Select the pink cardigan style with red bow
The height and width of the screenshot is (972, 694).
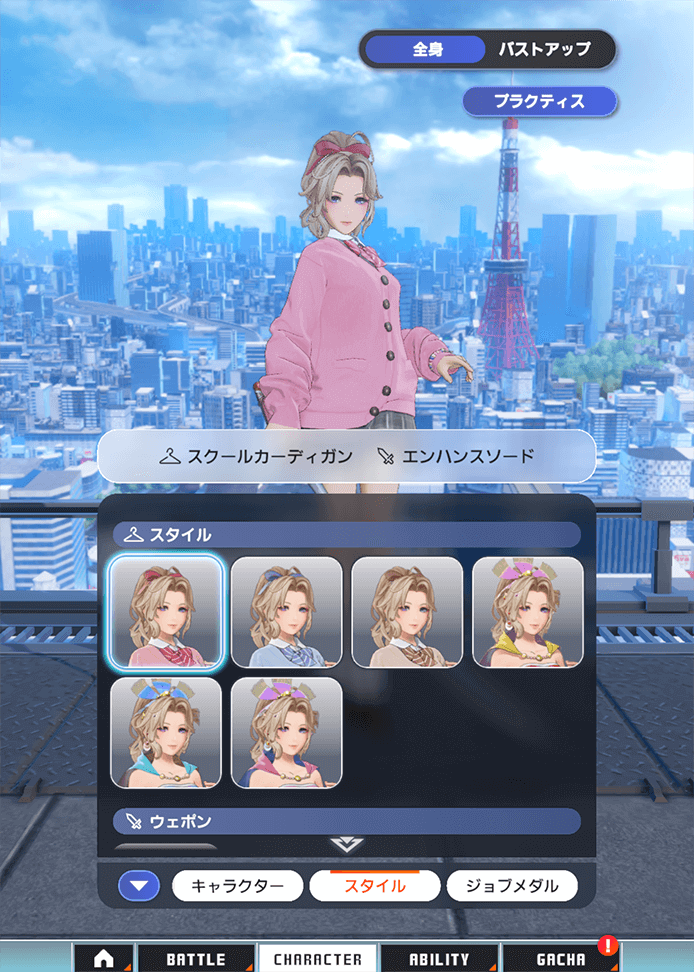coord(166,612)
